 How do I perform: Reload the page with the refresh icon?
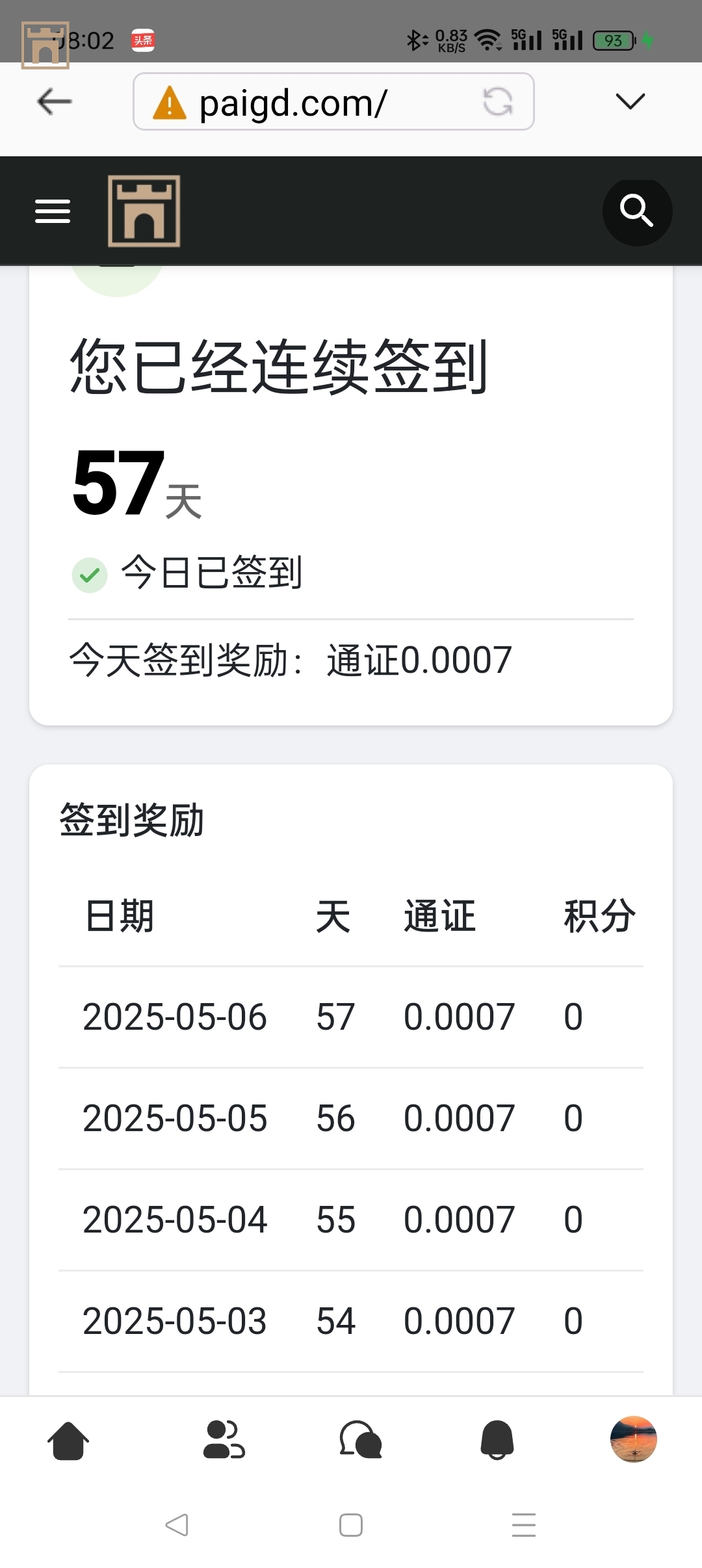[498, 102]
